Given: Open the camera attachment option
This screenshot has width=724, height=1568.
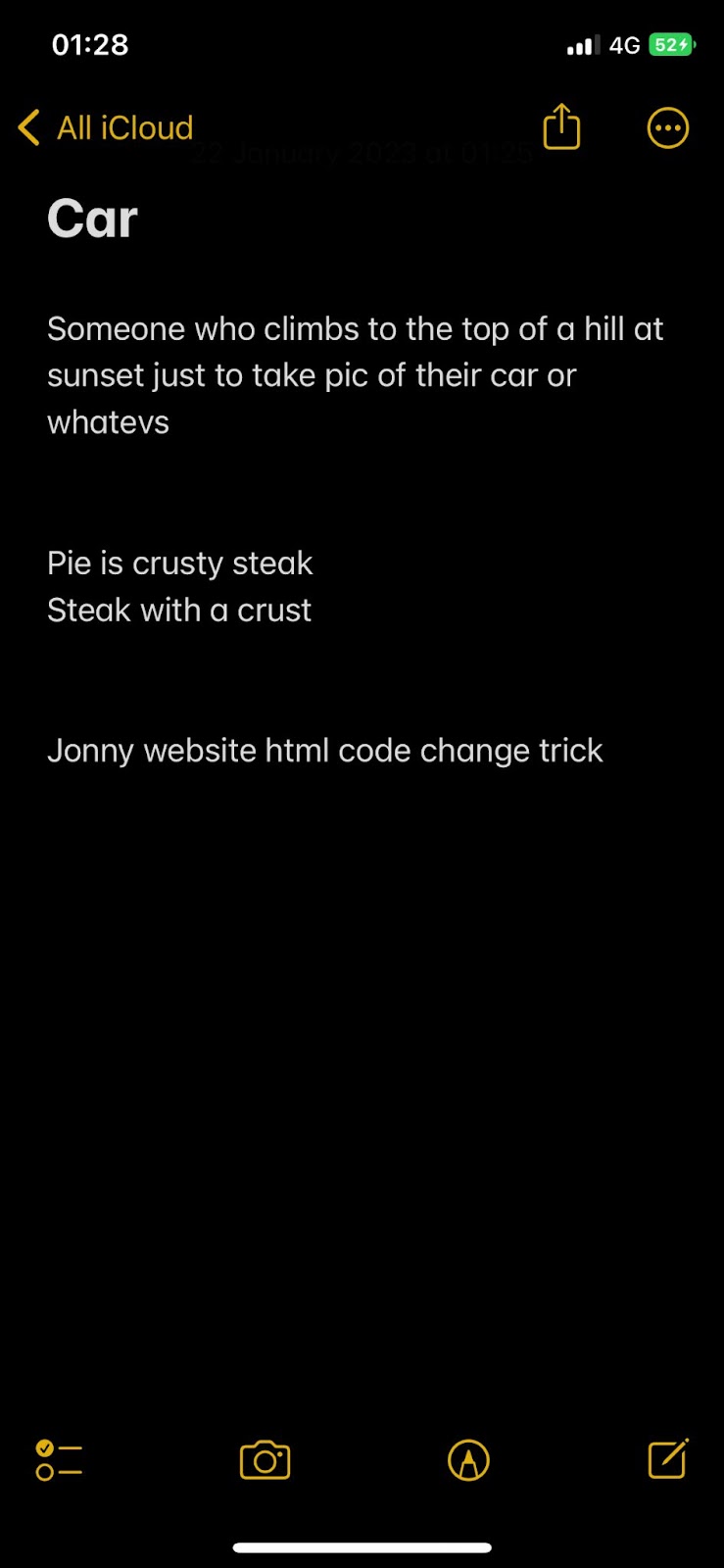Looking at the screenshot, I should click(x=265, y=1460).
